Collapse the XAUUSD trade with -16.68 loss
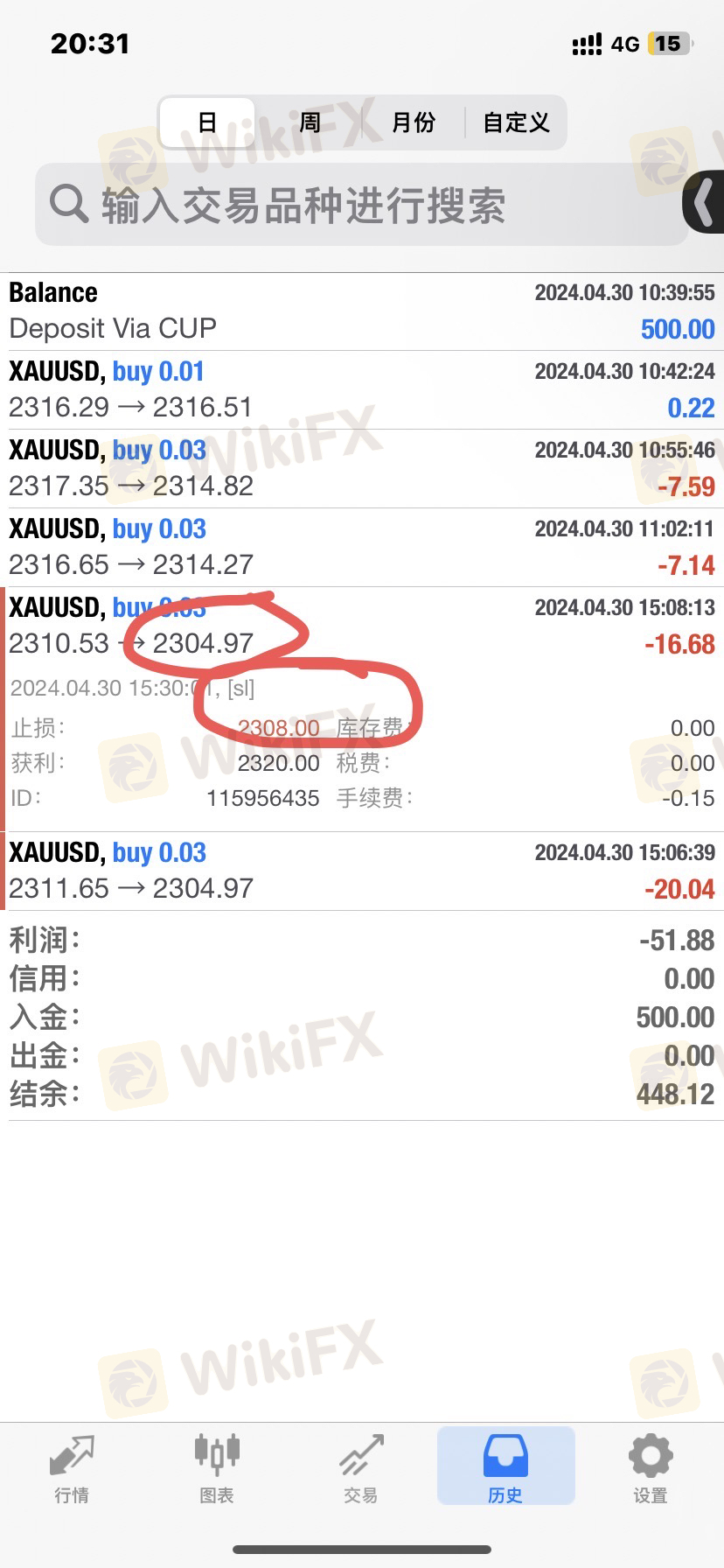Viewport: 724px width, 1568px height. point(362,626)
